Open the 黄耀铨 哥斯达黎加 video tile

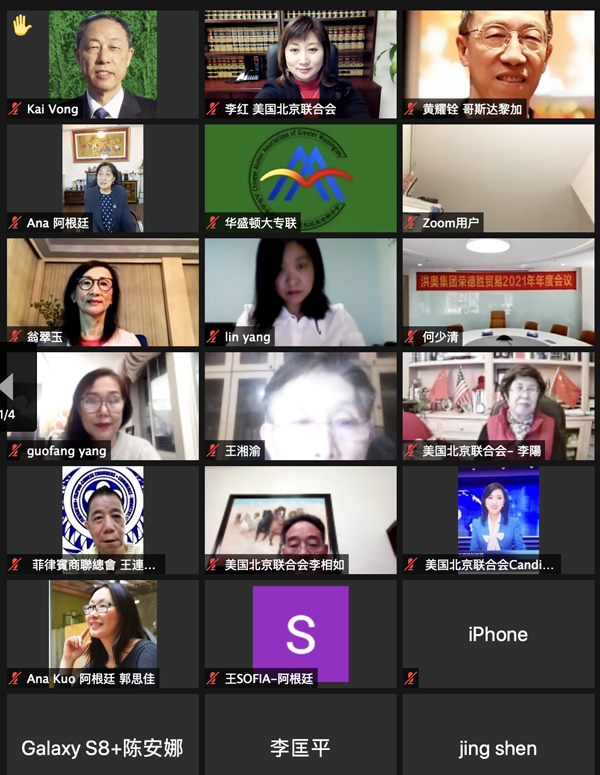click(498, 64)
